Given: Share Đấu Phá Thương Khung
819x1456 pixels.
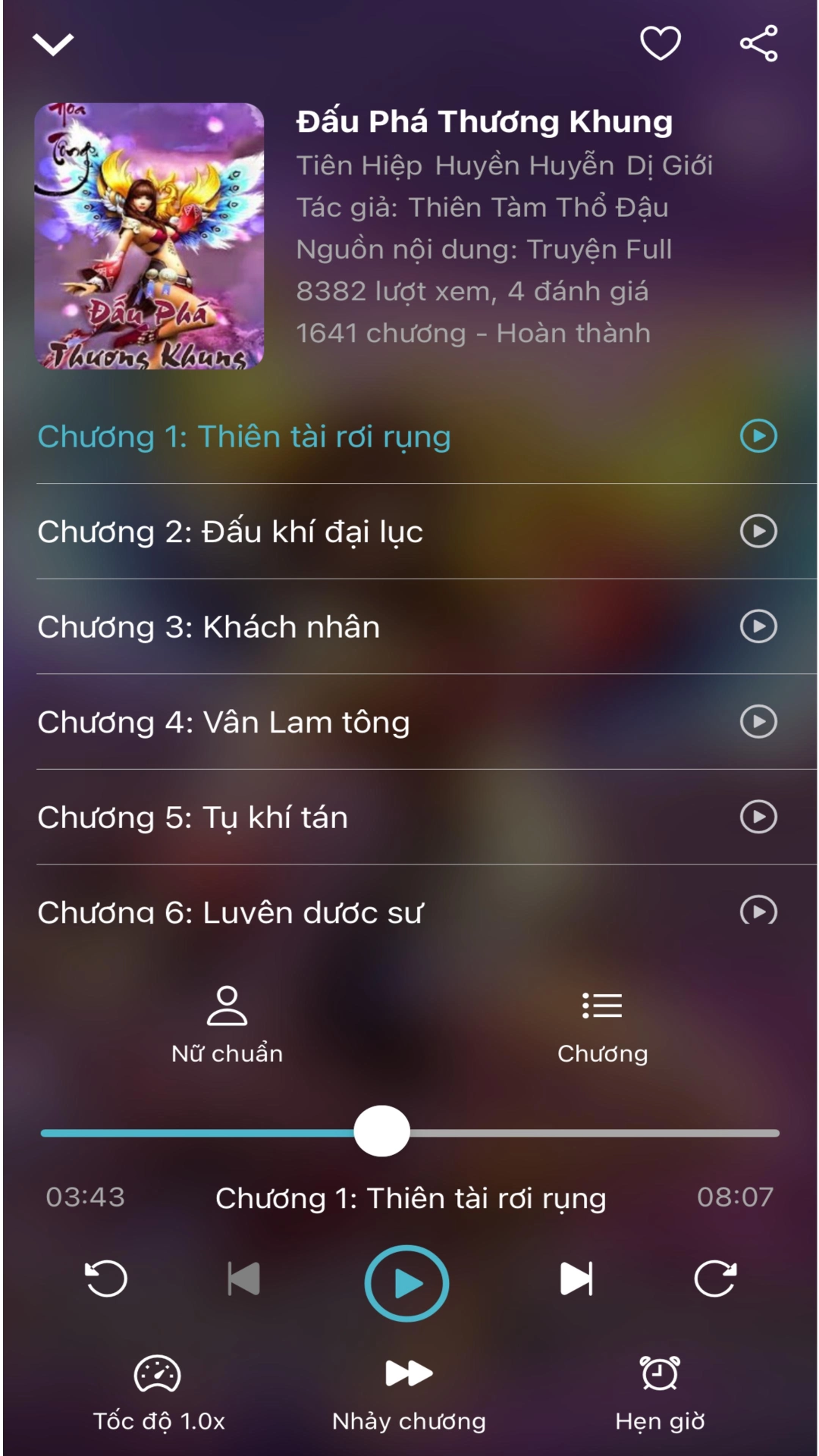Looking at the screenshot, I should coord(759,42).
